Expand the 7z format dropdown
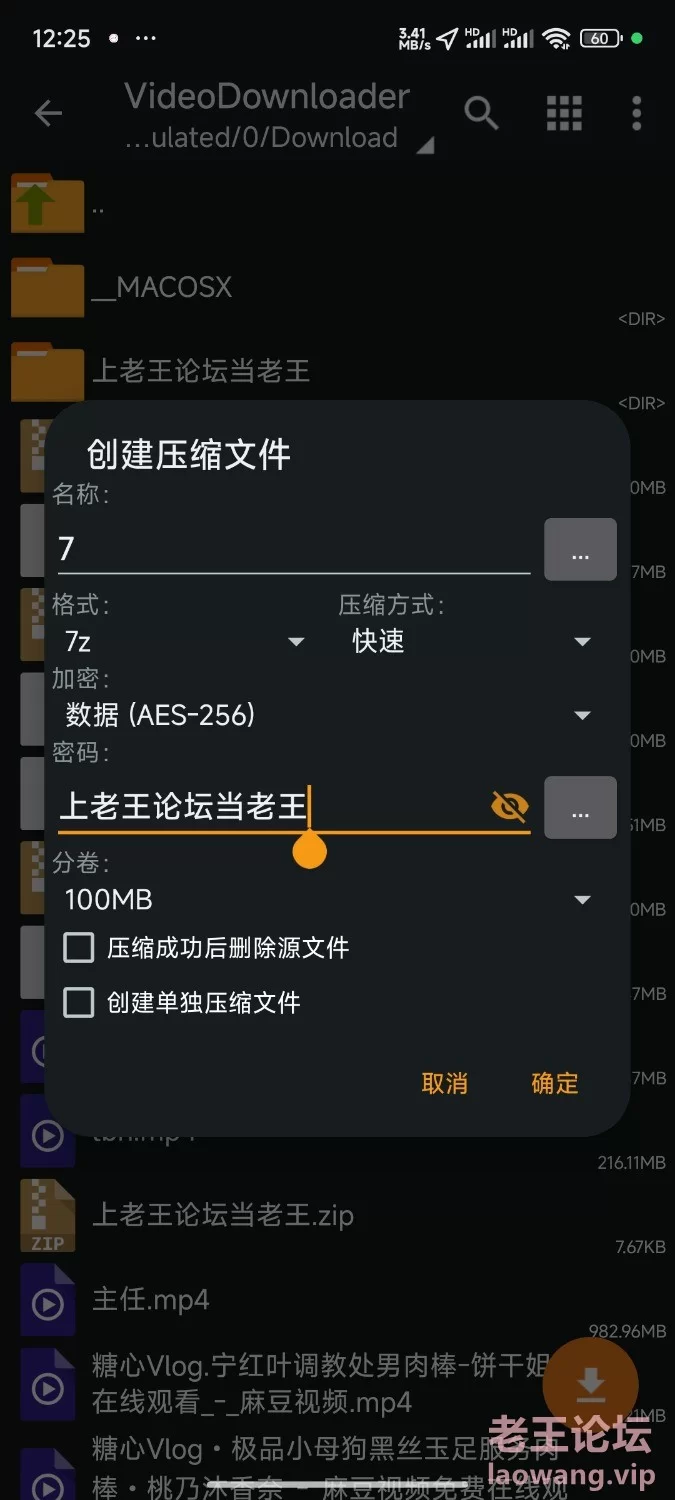This screenshot has width=675, height=1500. tap(185, 641)
